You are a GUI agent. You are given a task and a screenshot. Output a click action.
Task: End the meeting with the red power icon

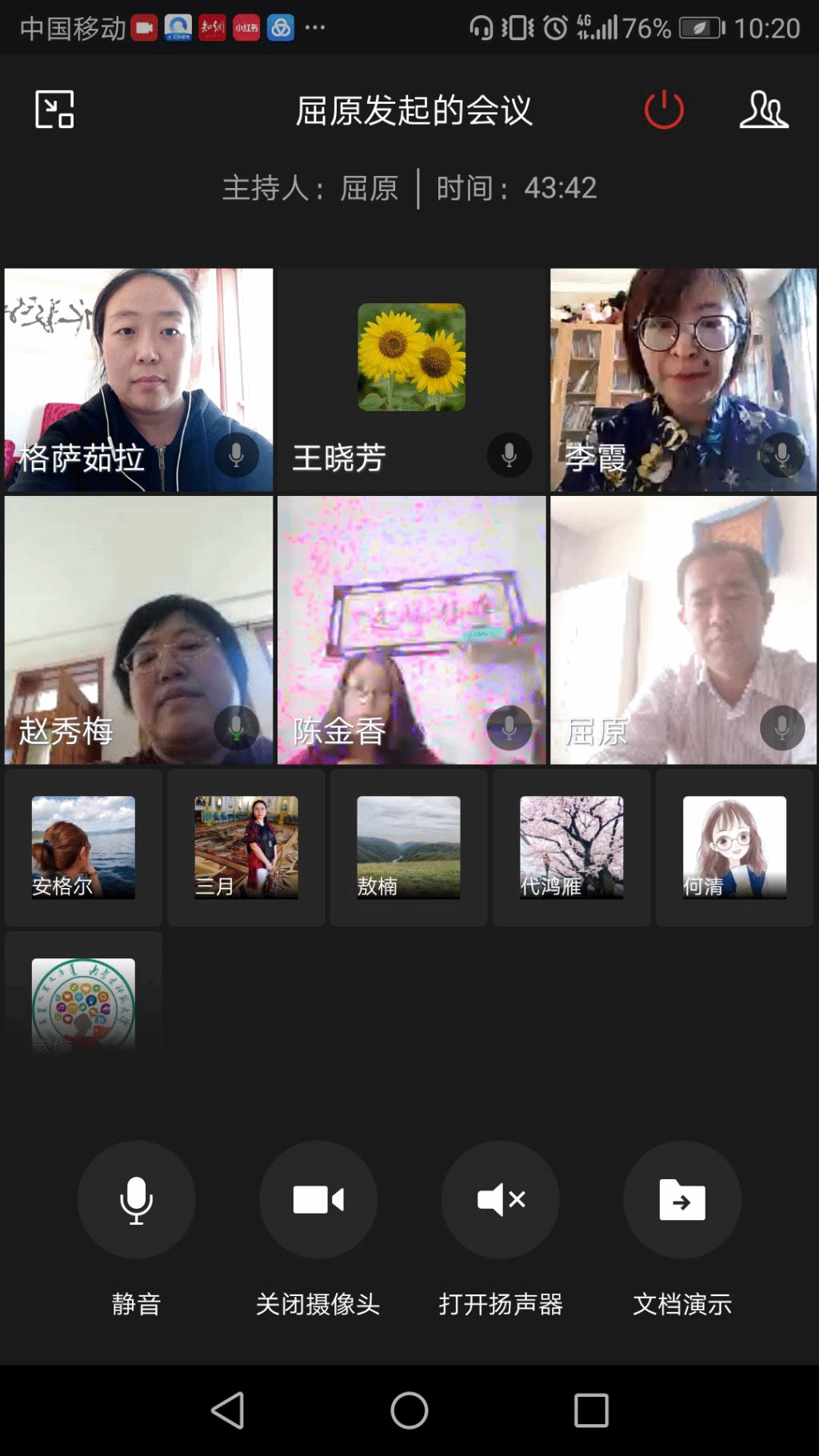(664, 110)
